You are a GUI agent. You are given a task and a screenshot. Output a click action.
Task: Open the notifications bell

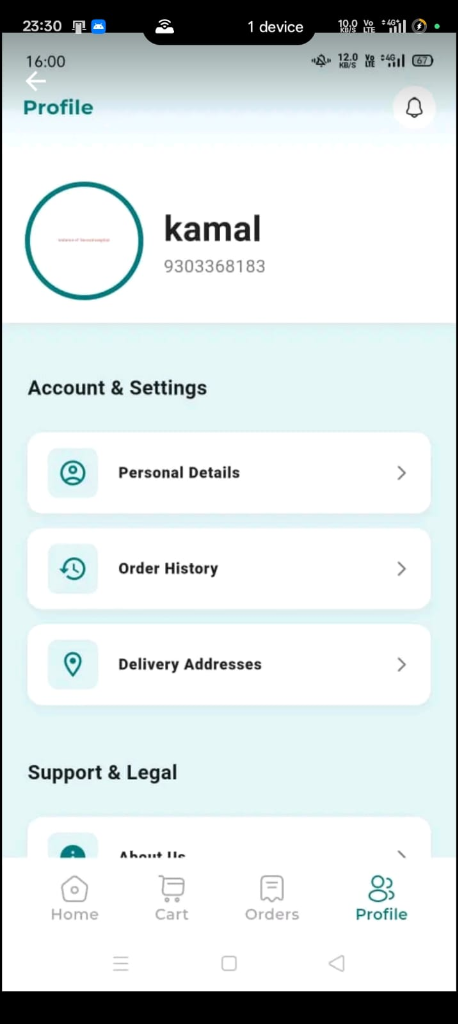[x=414, y=108]
